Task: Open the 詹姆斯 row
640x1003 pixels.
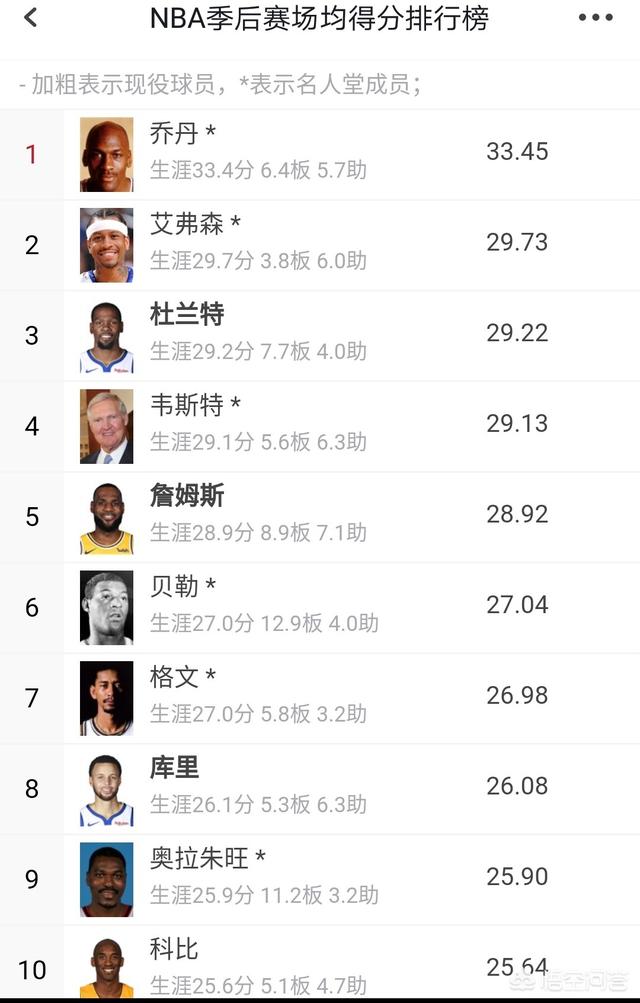Action: tap(320, 516)
